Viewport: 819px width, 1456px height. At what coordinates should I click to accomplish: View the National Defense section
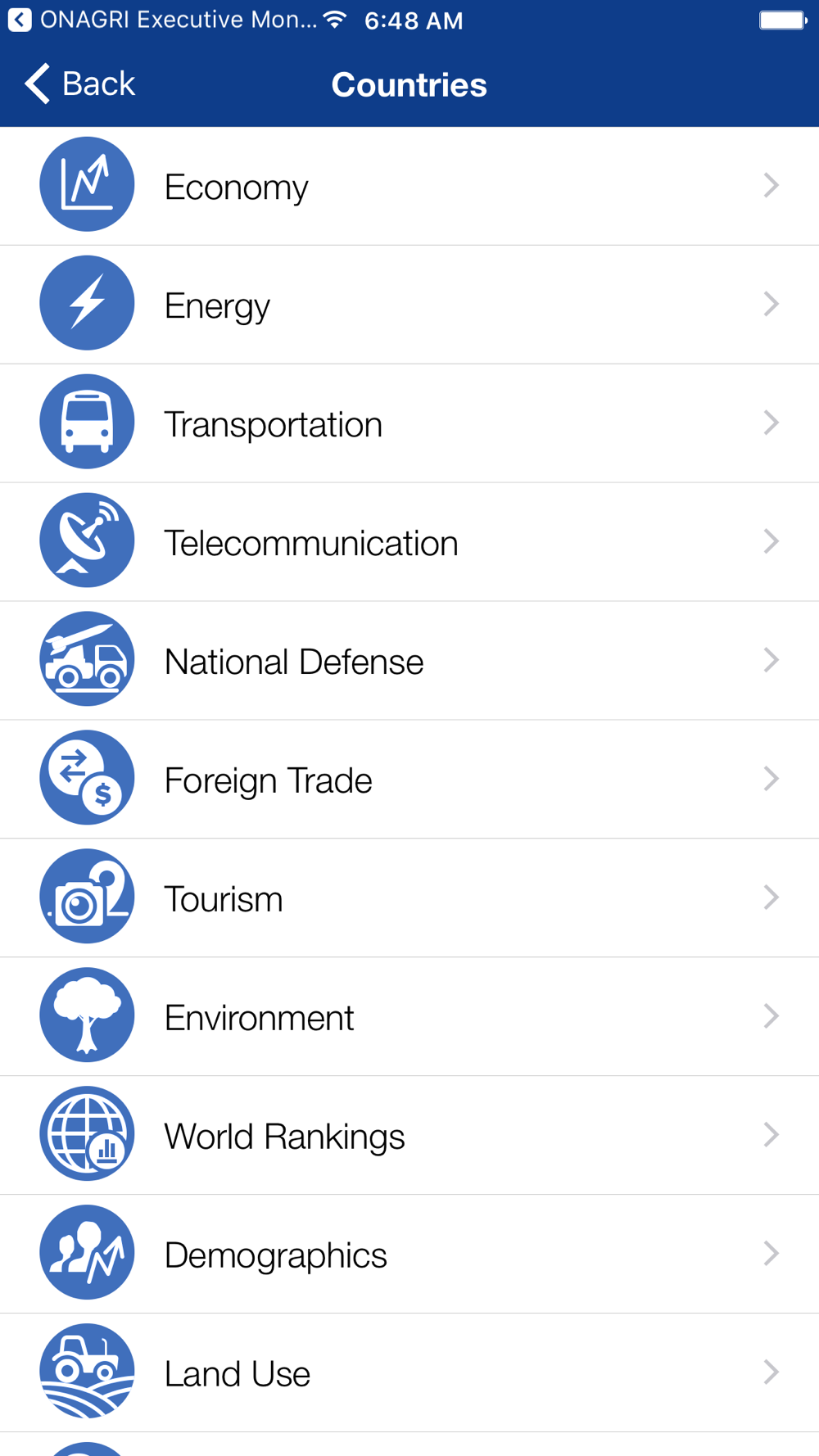coord(409,661)
